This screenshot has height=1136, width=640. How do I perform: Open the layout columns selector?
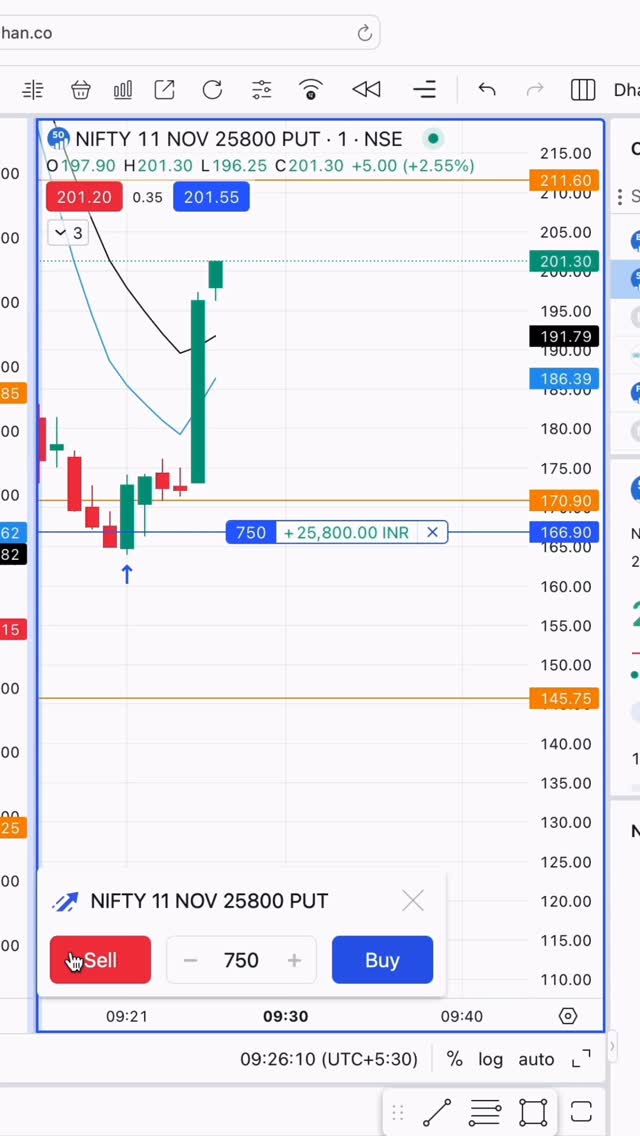pos(583,90)
